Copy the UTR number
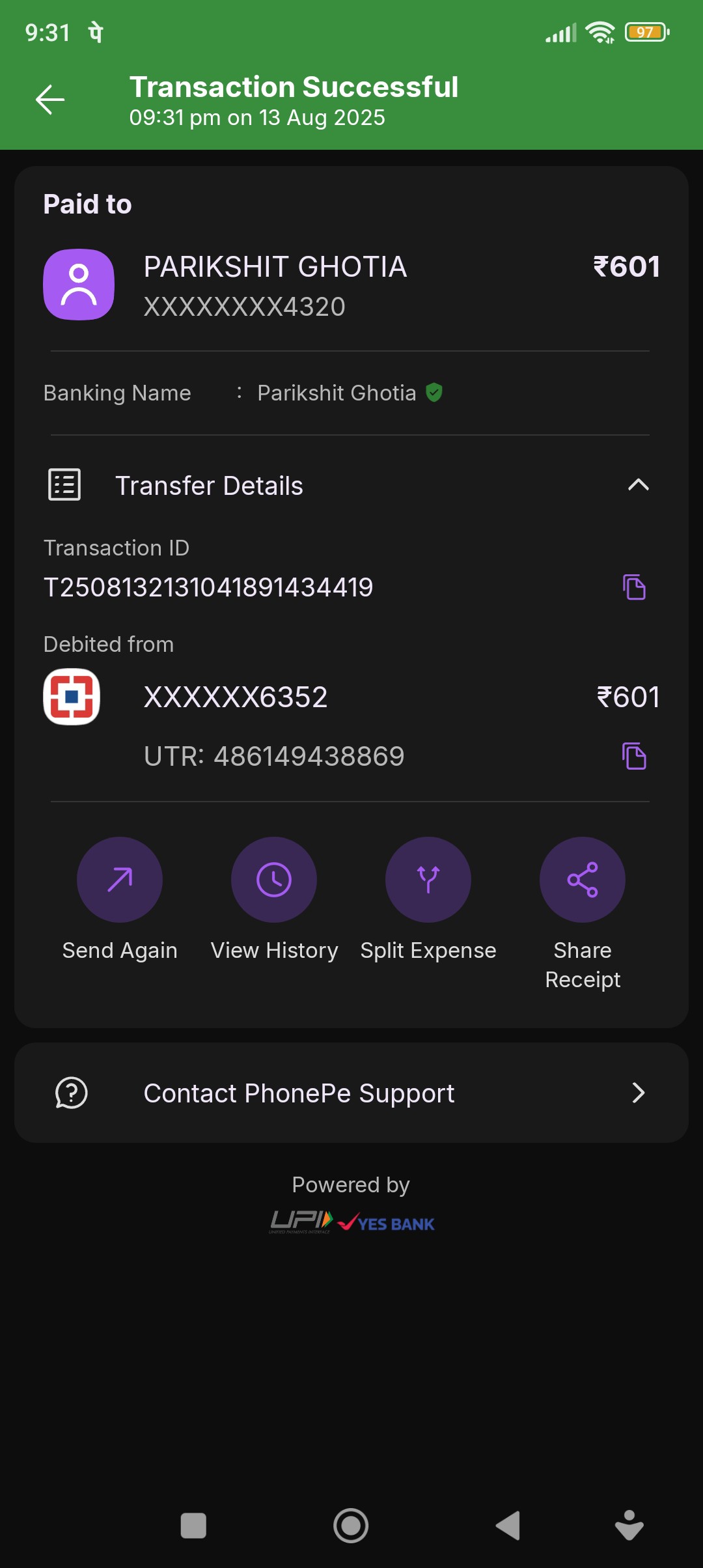703x1568 pixels. pos(634,756)
